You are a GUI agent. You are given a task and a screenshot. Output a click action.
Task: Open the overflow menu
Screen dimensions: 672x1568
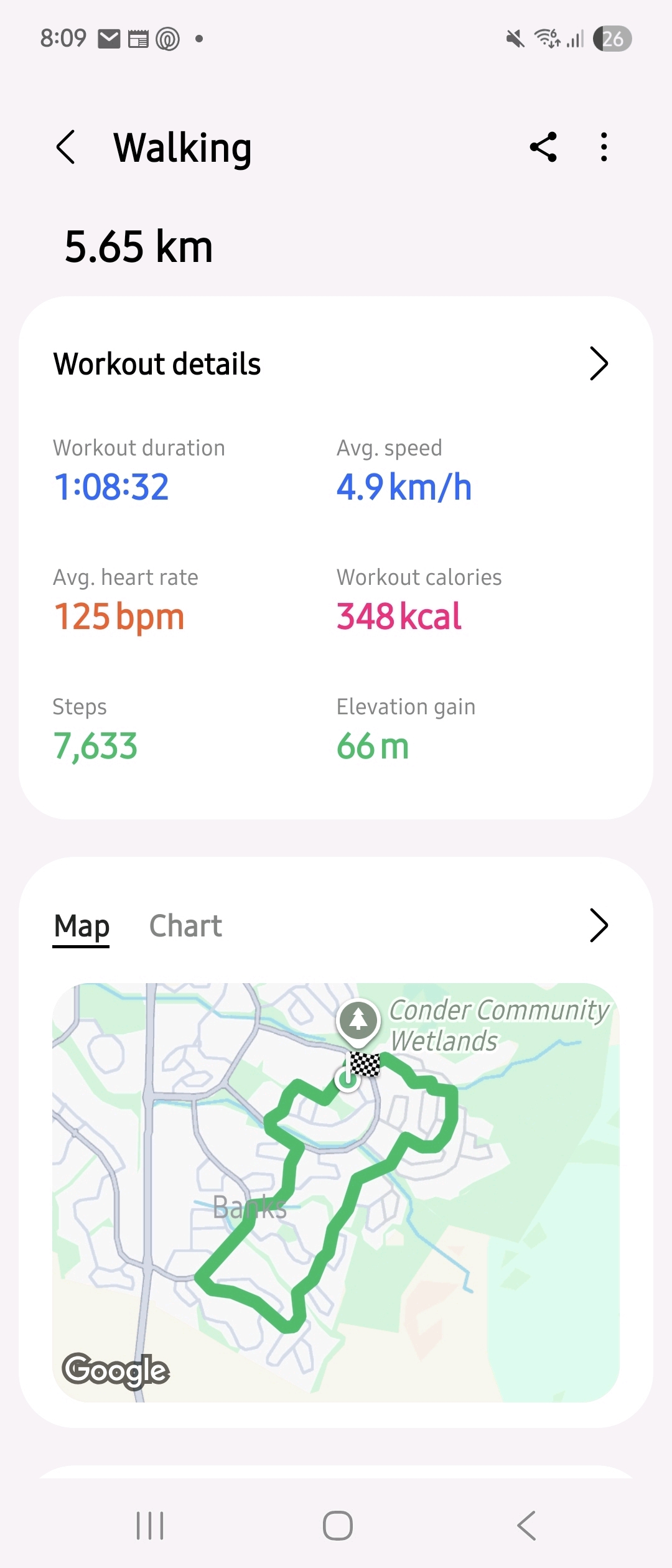click(604, 147)
